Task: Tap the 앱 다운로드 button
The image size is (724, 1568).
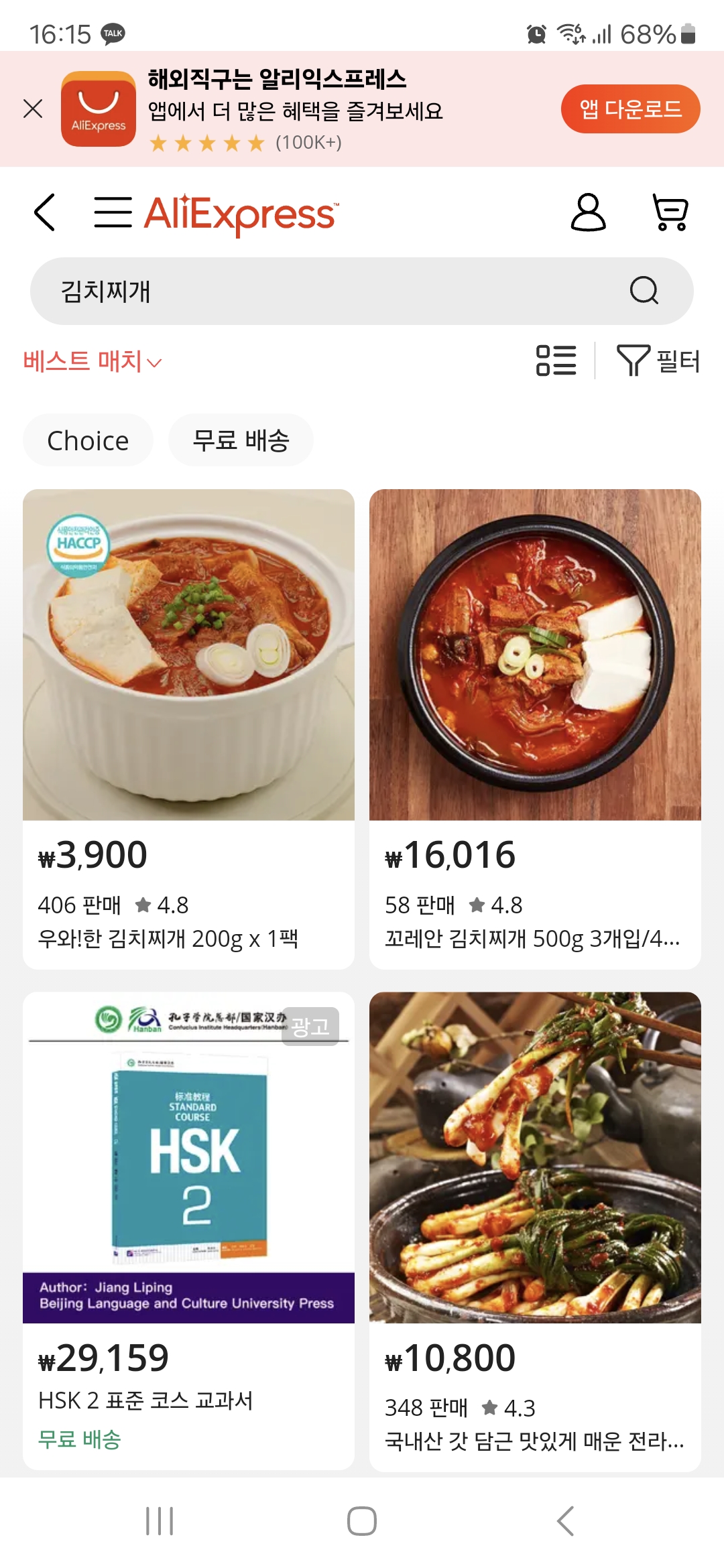Action: (630, 109)
